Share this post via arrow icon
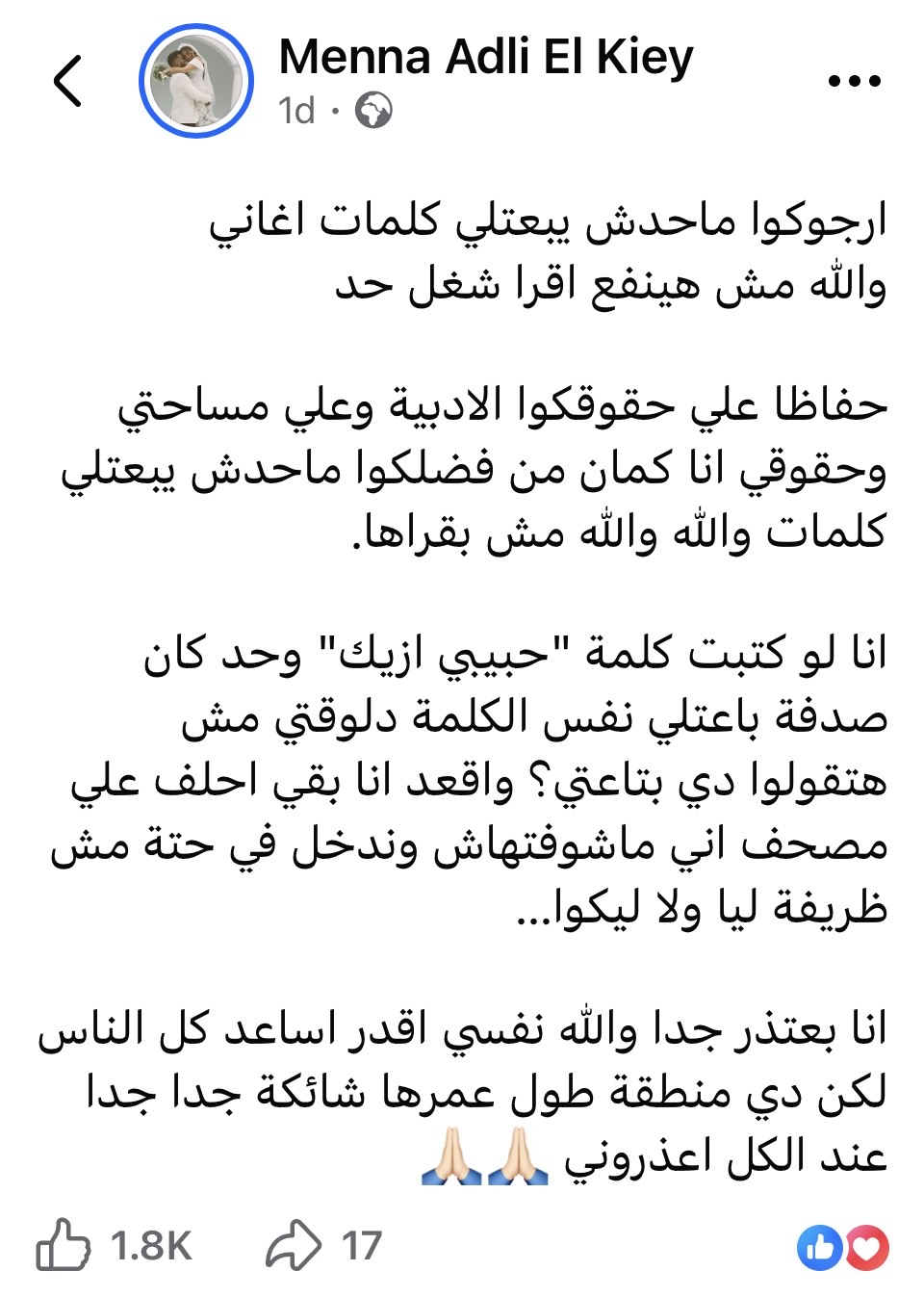Screen dimensions: 924x1297 click(x=293, y=1245)
